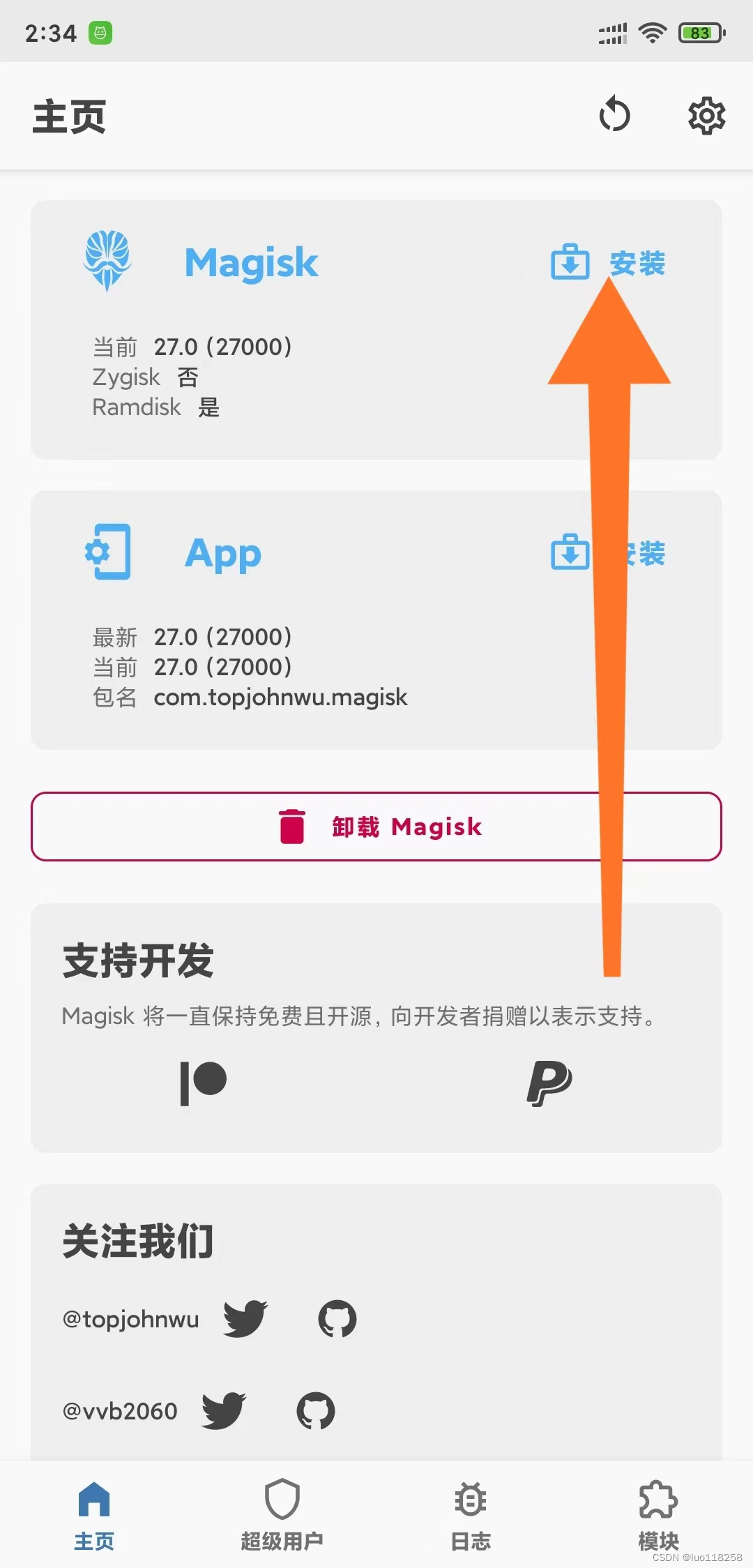
Task: Switch to the 超级用户 tab
Action: click(x=282, y=1514)
